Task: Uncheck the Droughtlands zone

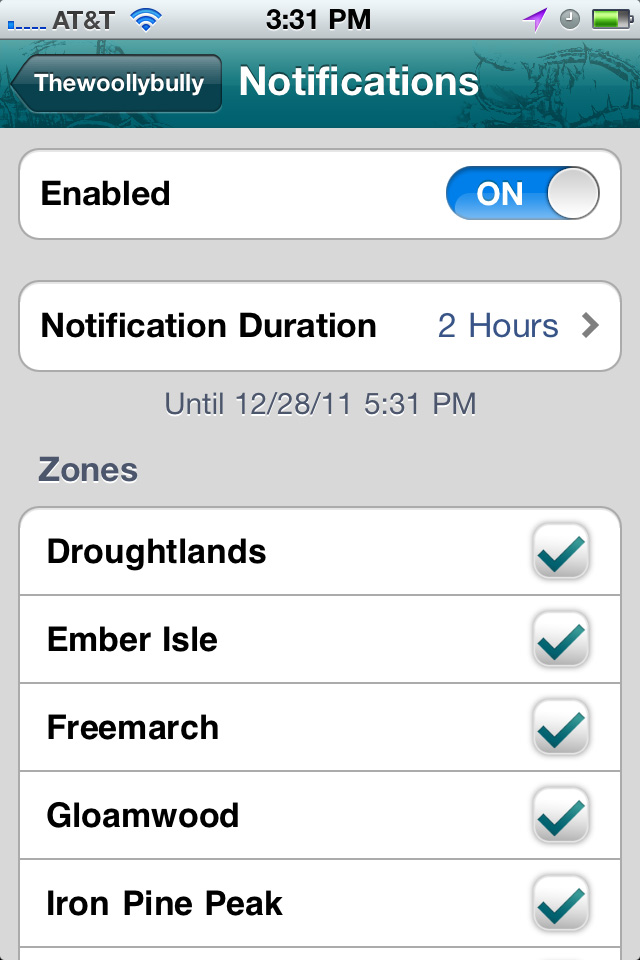Action: coord(560,552)
